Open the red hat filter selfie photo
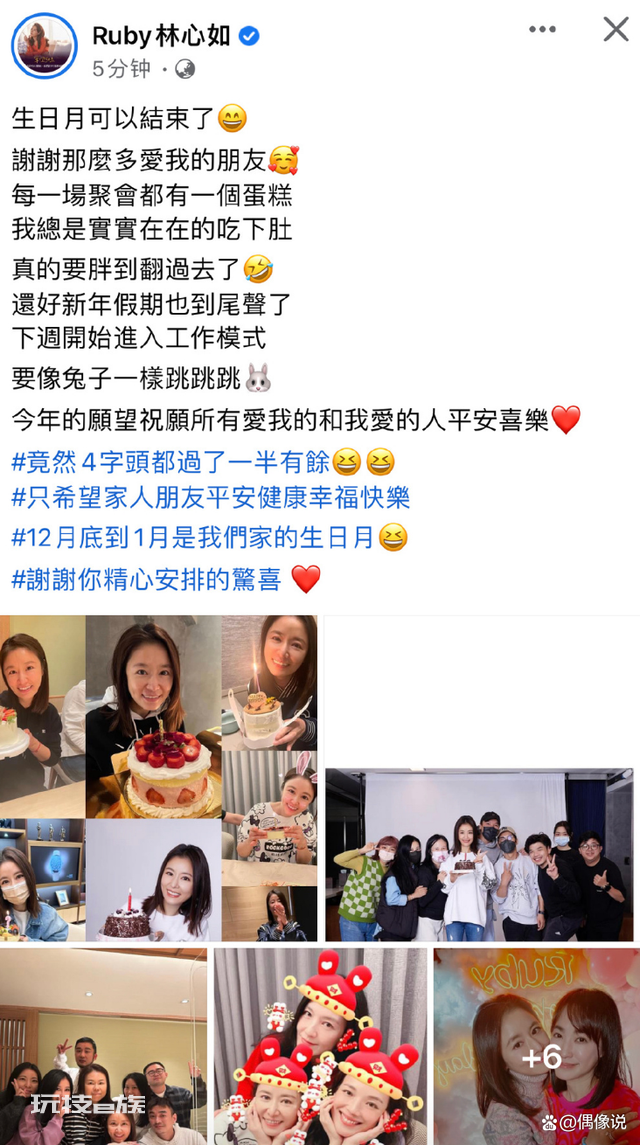 click(320, 1046)
